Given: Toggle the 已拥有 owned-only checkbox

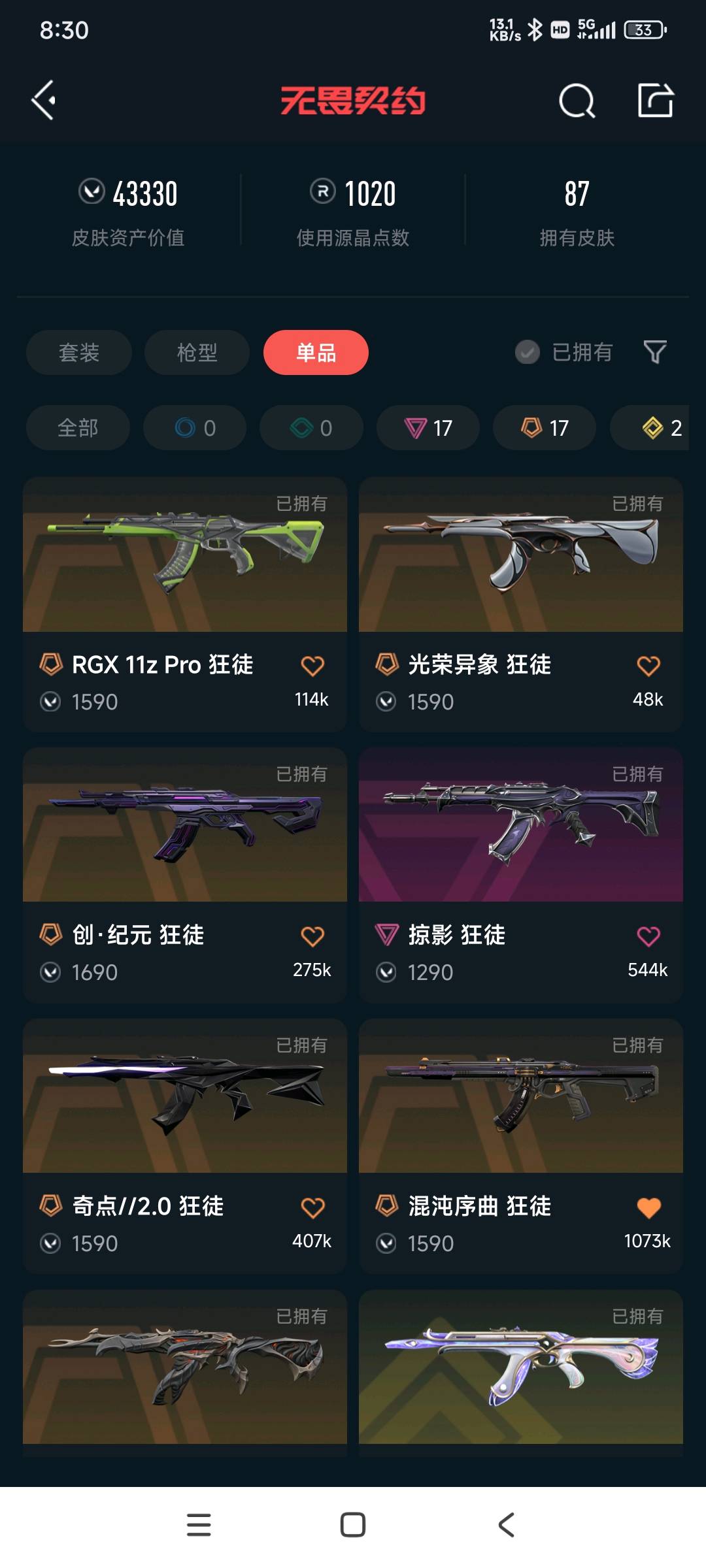Looking at the screenshot, I should click(528, 352).
